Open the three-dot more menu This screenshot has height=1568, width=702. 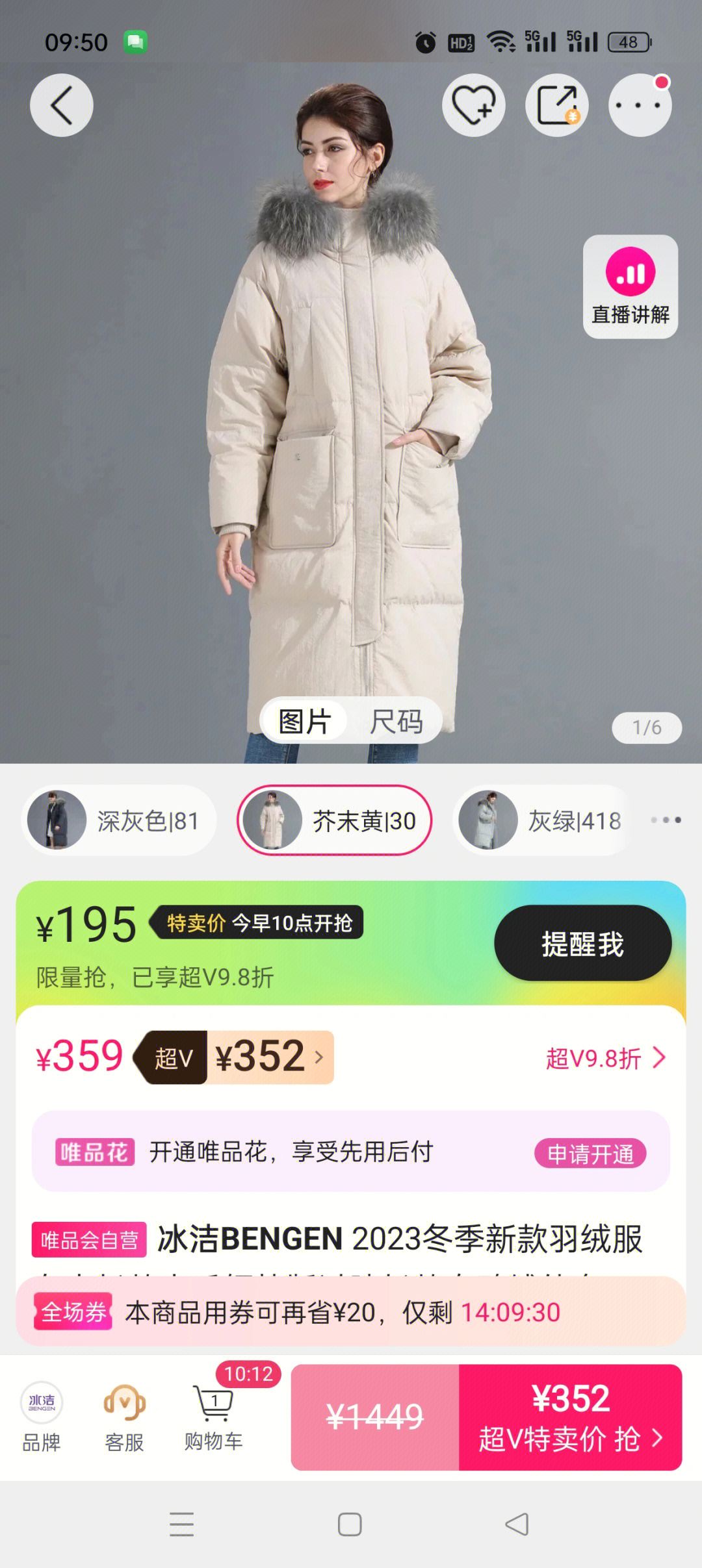(640, 105)
